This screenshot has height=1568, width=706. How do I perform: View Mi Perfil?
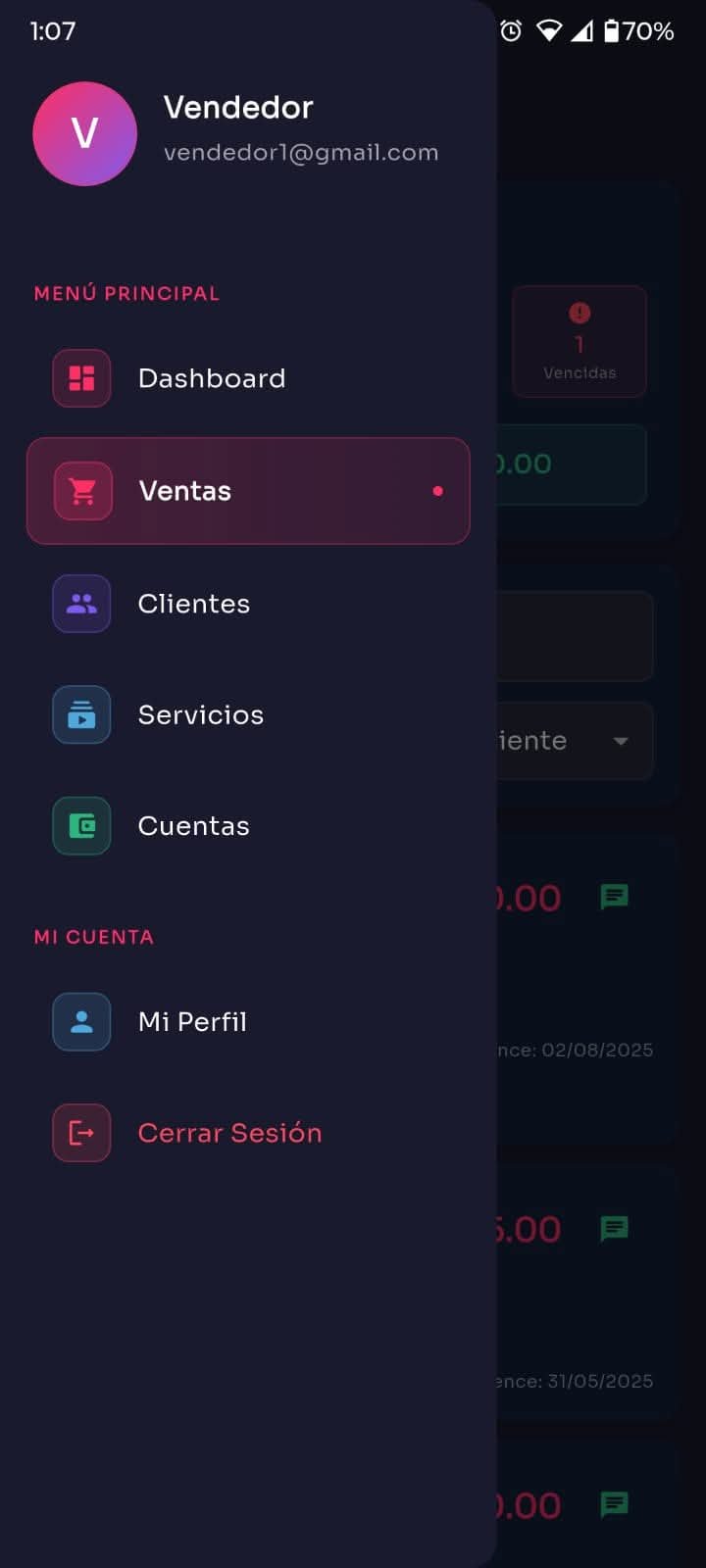point(192,1022)
